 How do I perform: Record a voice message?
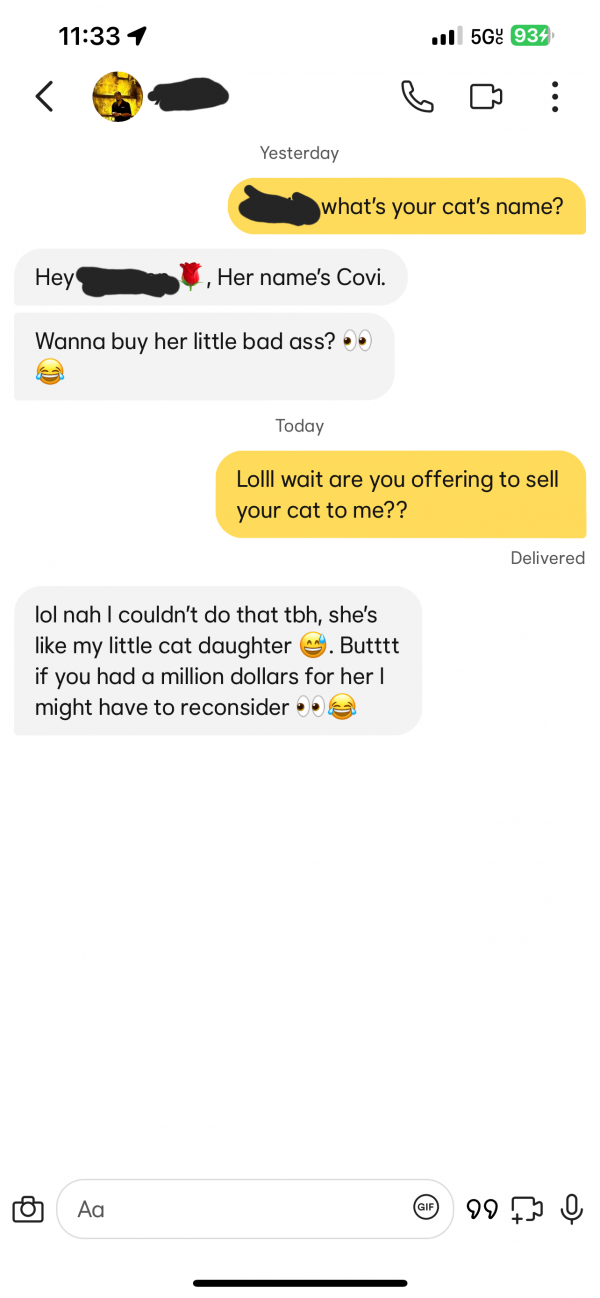(x=572, y=1209)
